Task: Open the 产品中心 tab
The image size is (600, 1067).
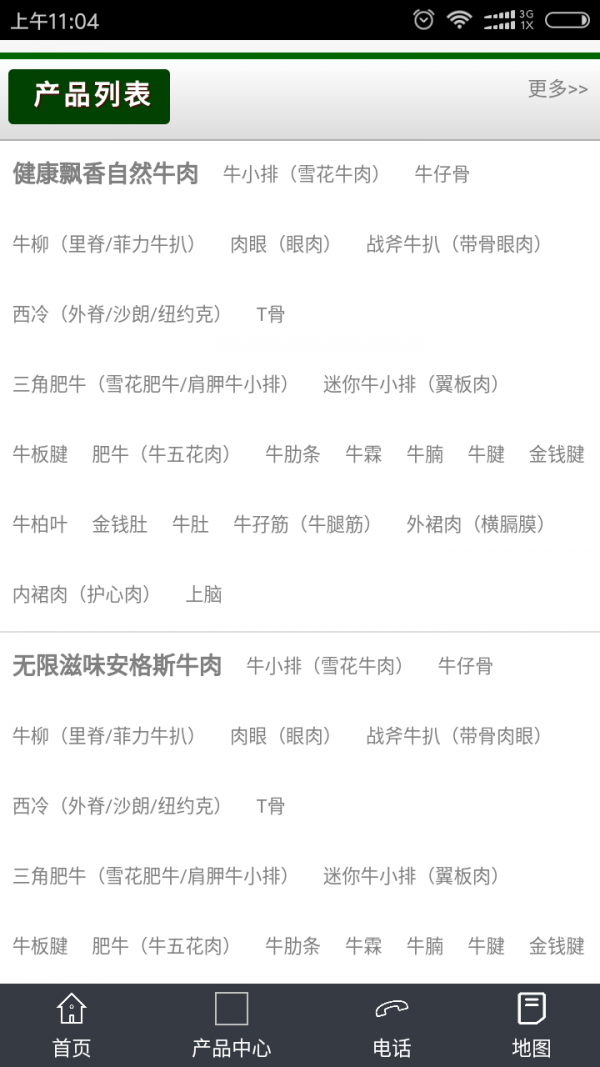Action: (x=231, y=1024)
